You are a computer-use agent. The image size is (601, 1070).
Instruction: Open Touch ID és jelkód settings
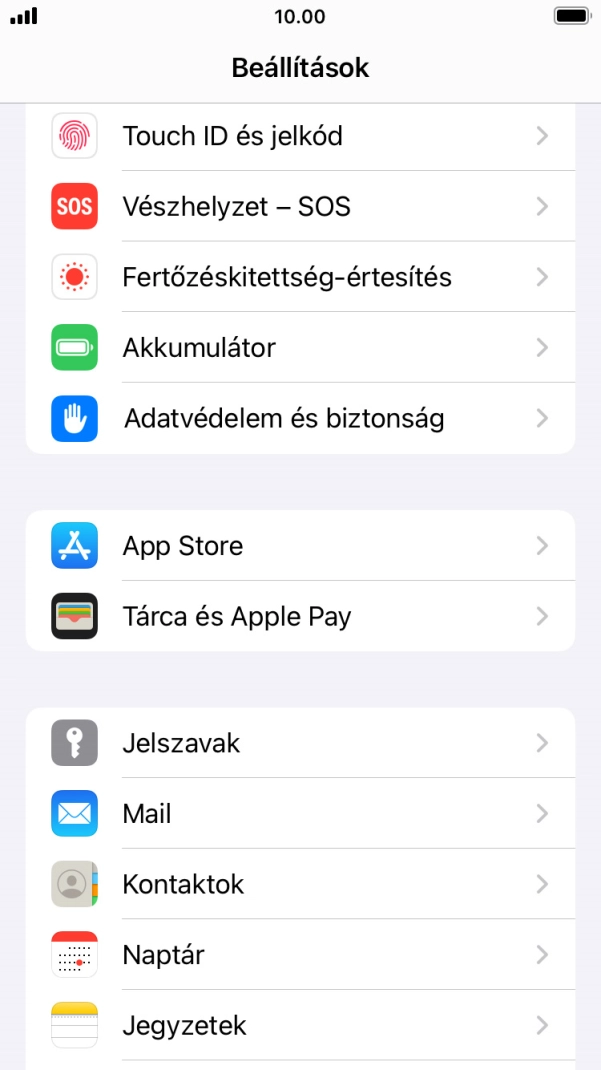[x=300, y=136]
